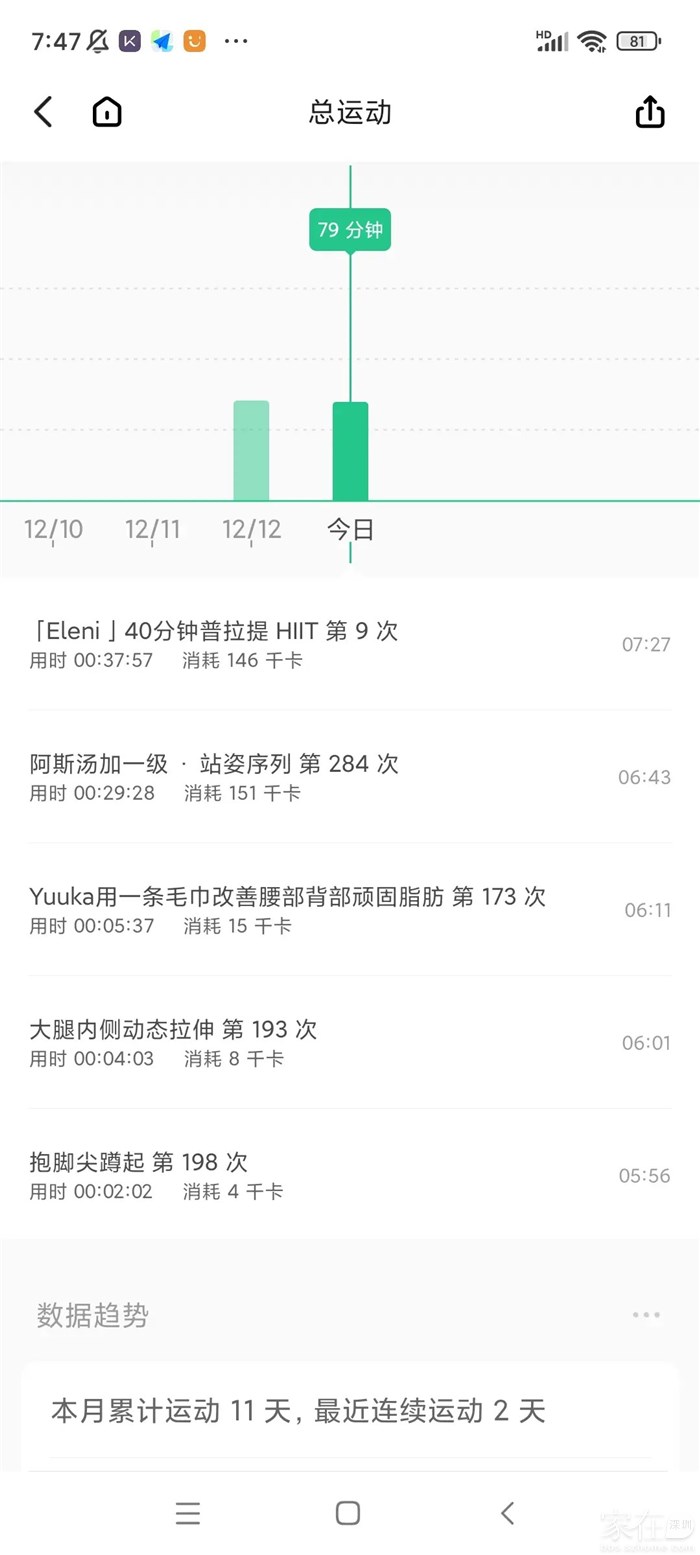View the 抱脚尖蹲起 record
This screenshot has height=1555, width=700.
[x=349, y=1175]
